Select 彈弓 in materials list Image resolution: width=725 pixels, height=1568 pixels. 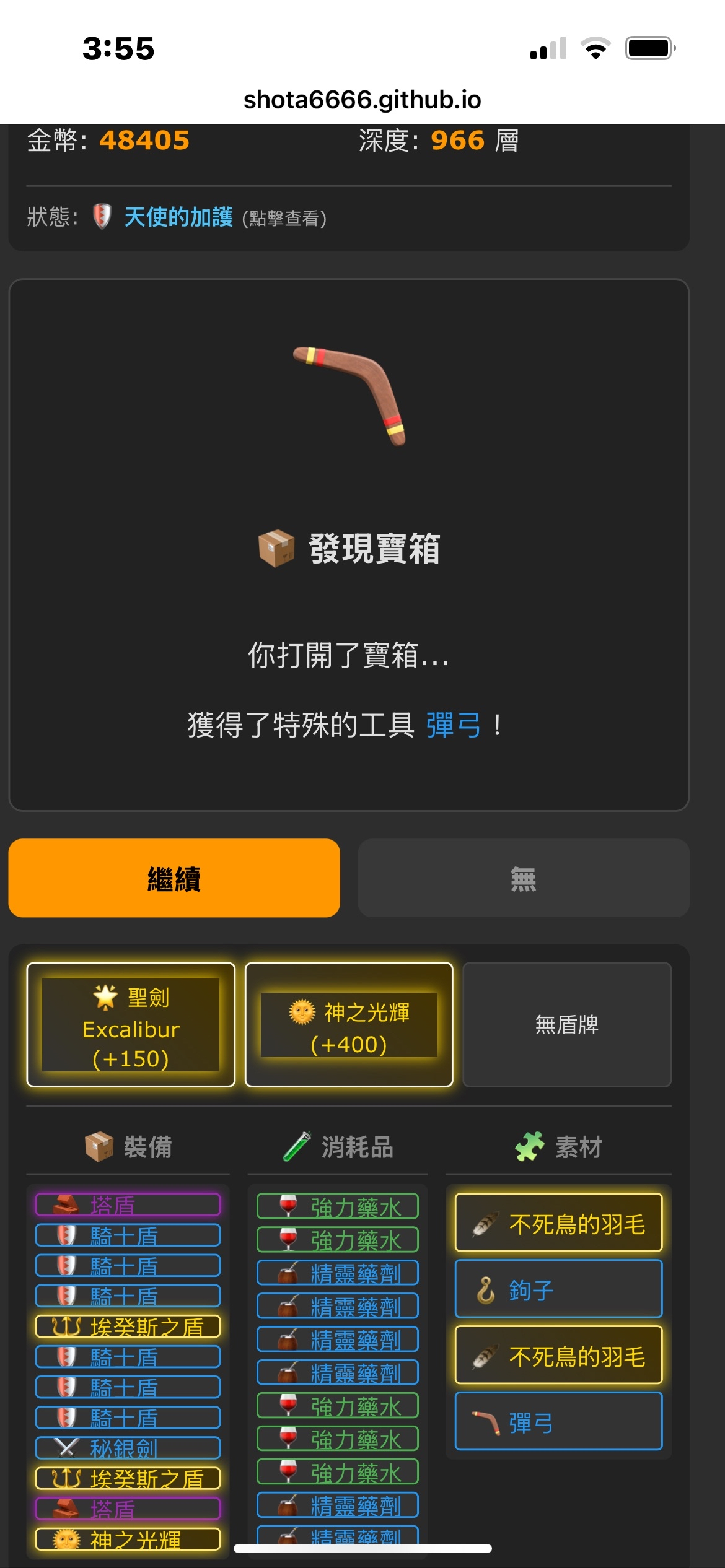tap(558, 1422)
